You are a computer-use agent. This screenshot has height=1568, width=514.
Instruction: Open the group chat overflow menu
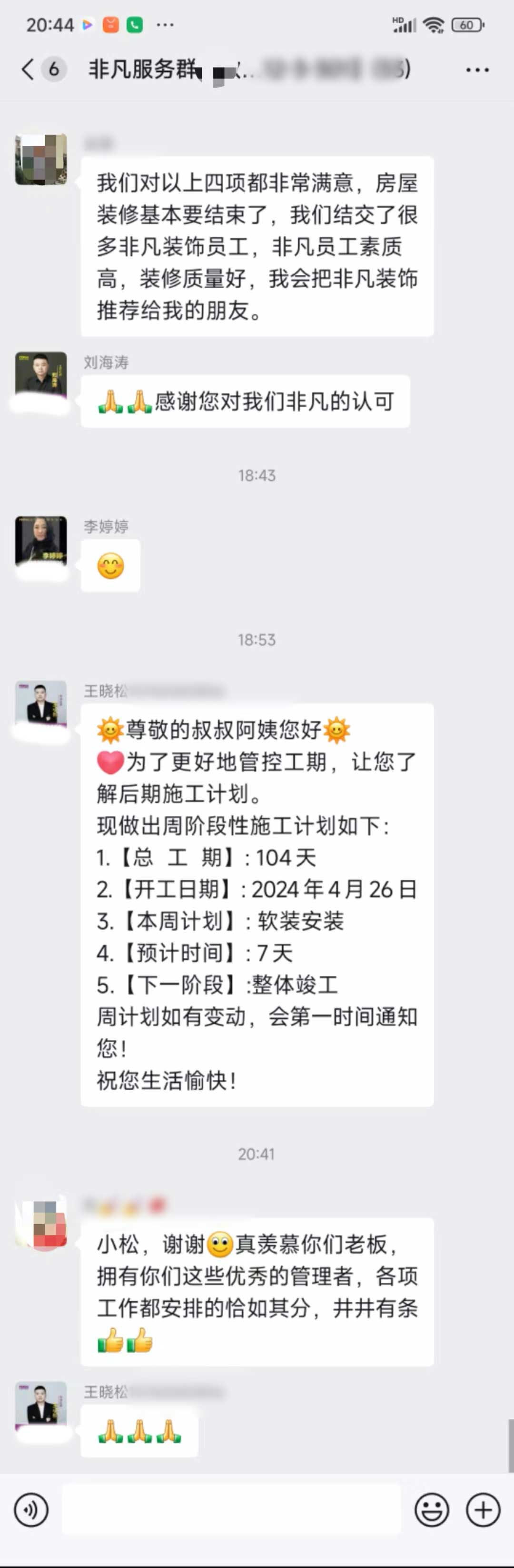click(x=477, y=70)
